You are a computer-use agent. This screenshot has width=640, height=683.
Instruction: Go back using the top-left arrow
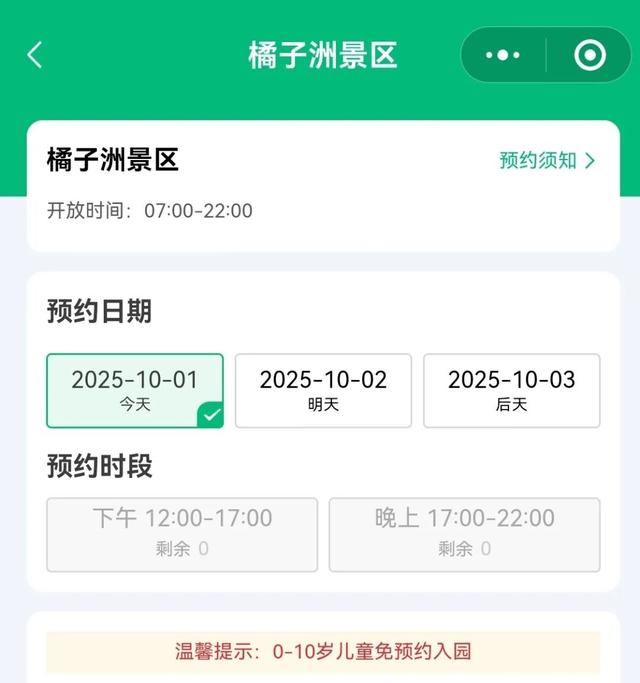[x=35, y=55]
